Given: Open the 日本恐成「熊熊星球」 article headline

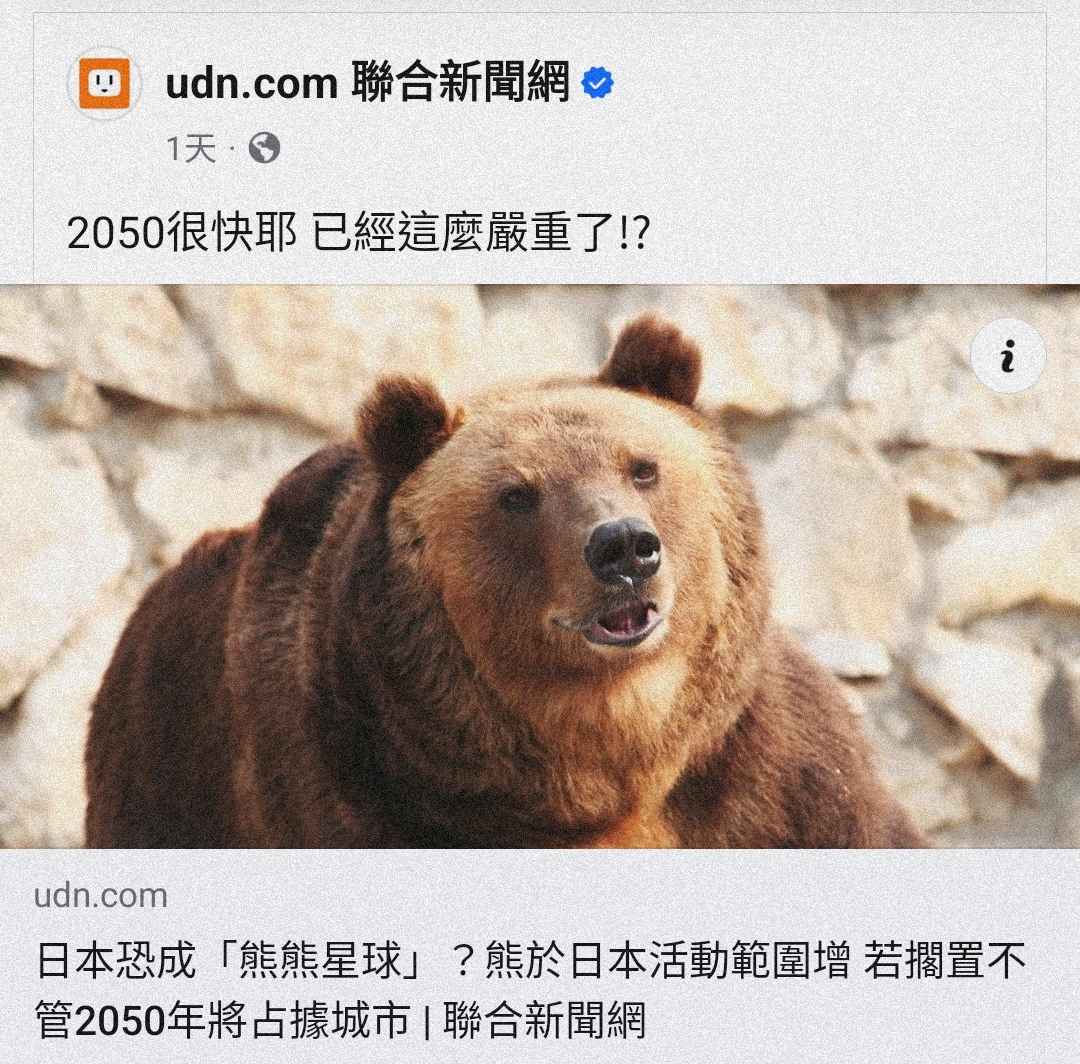Looking at the screenshot, I should pos(530,991).
